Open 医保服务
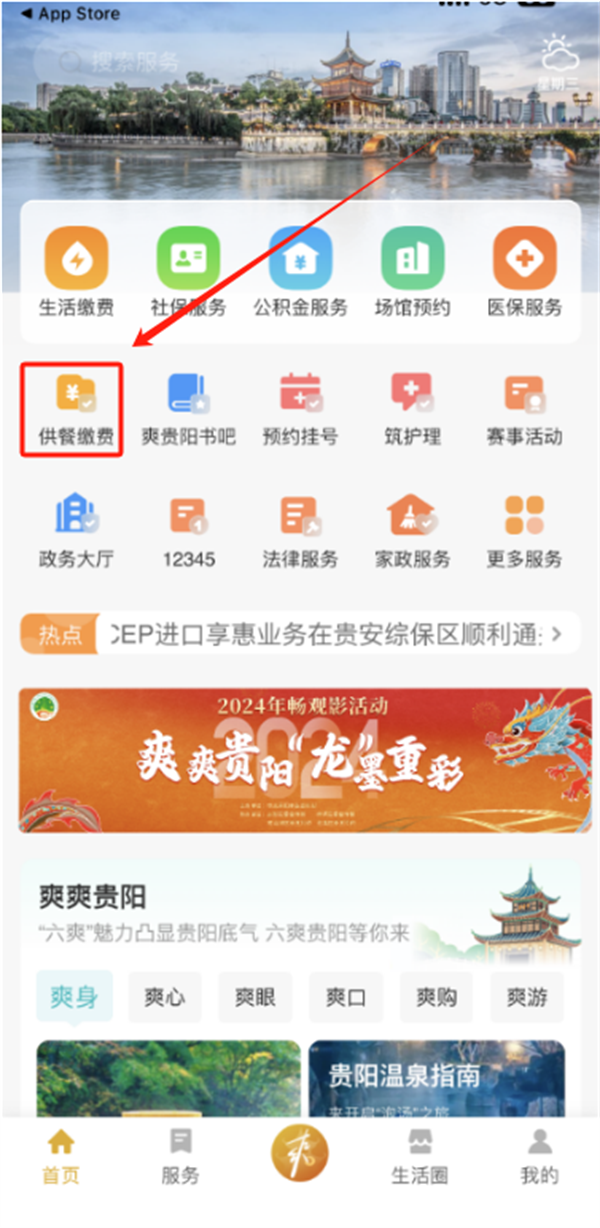This screenshot has width=600, height=1228. pyautogui.click(x=524, y=272)
